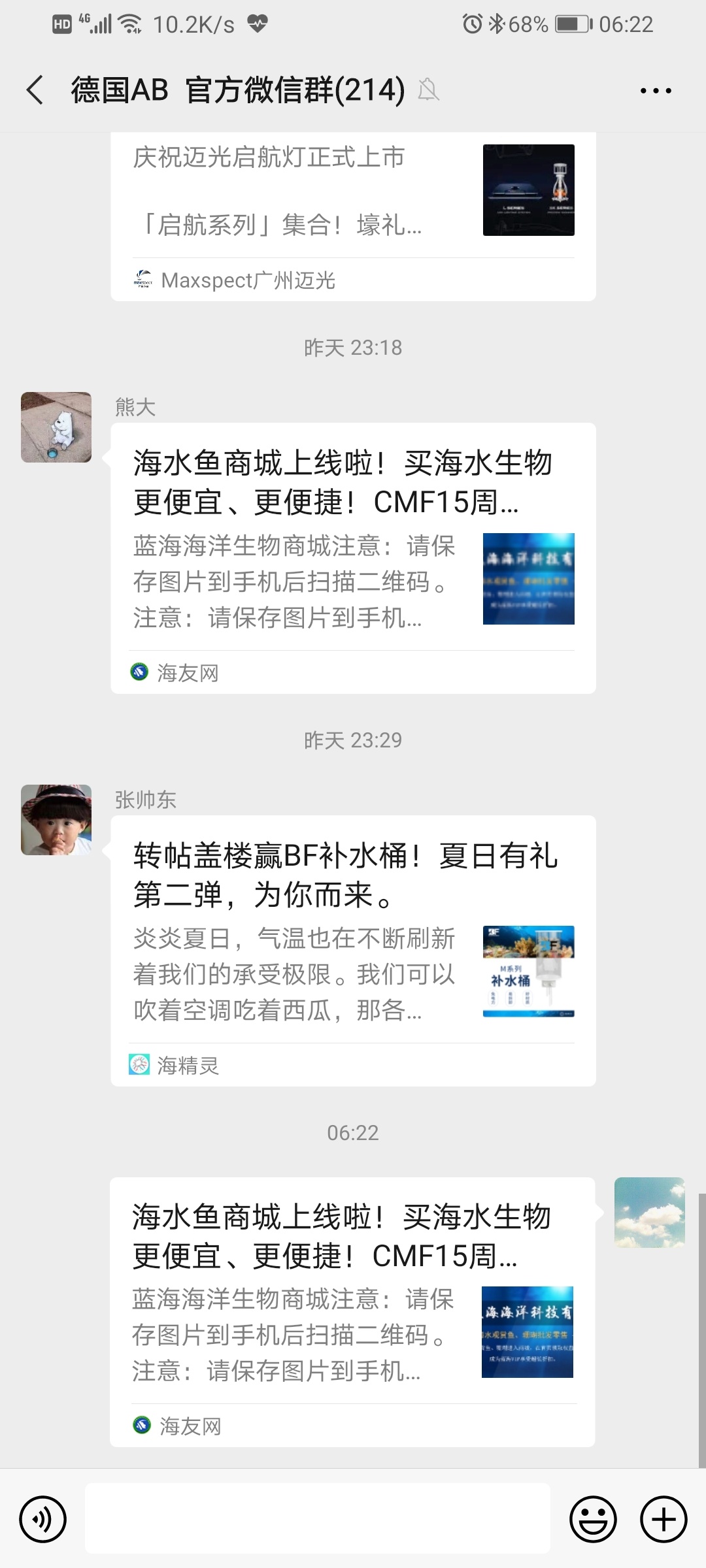
Task: View 张帅东's profile avatar
Action: tap(56, 820)
